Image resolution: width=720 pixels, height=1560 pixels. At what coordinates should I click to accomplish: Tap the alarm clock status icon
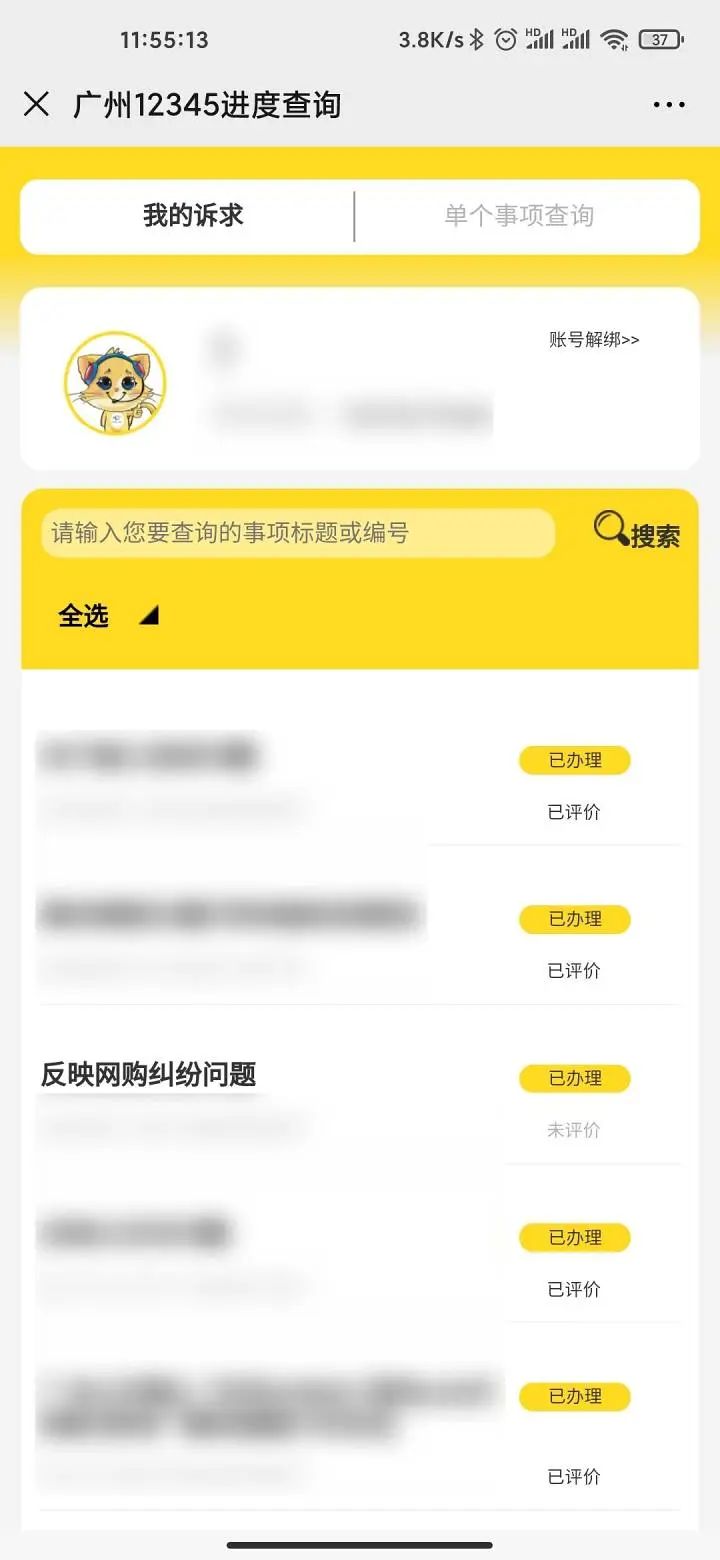pos(507,37)
